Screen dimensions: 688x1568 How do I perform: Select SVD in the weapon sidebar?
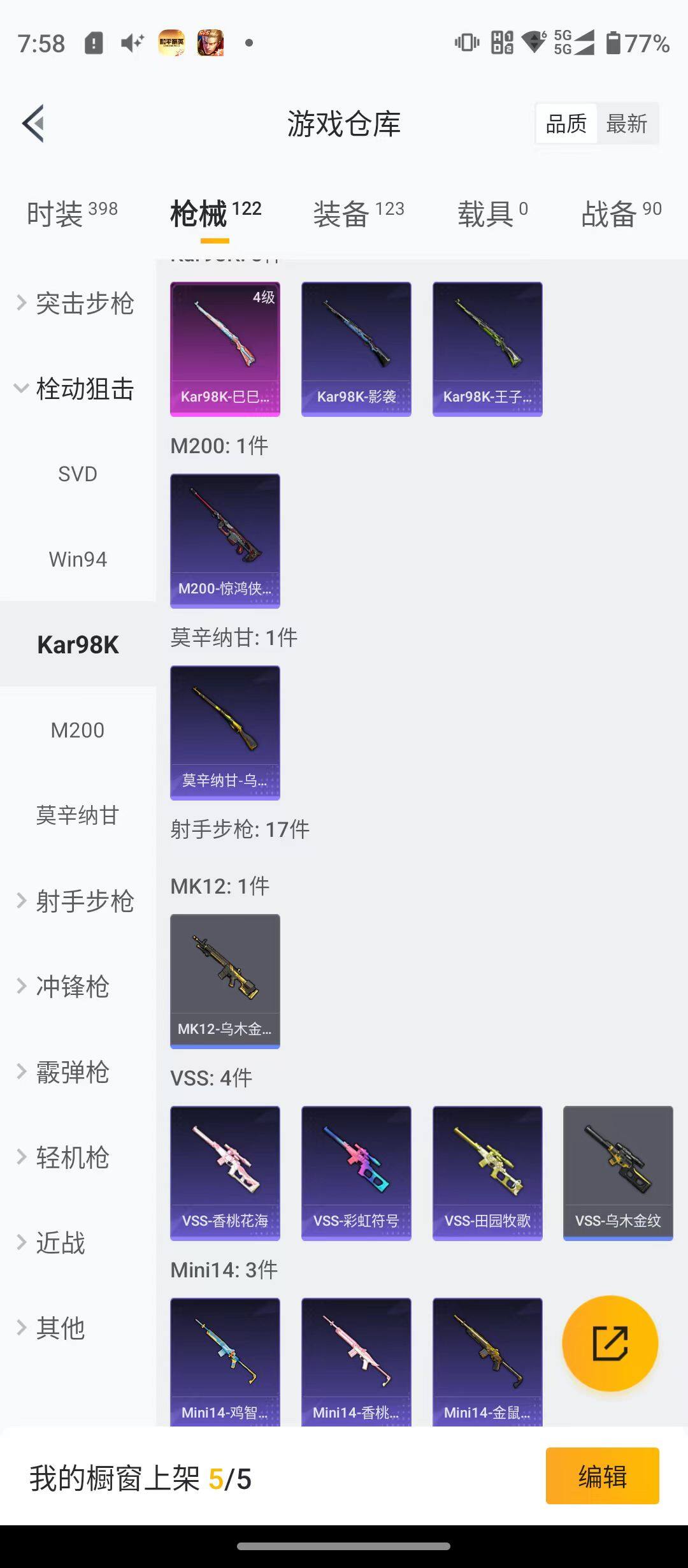pos(78,474)
